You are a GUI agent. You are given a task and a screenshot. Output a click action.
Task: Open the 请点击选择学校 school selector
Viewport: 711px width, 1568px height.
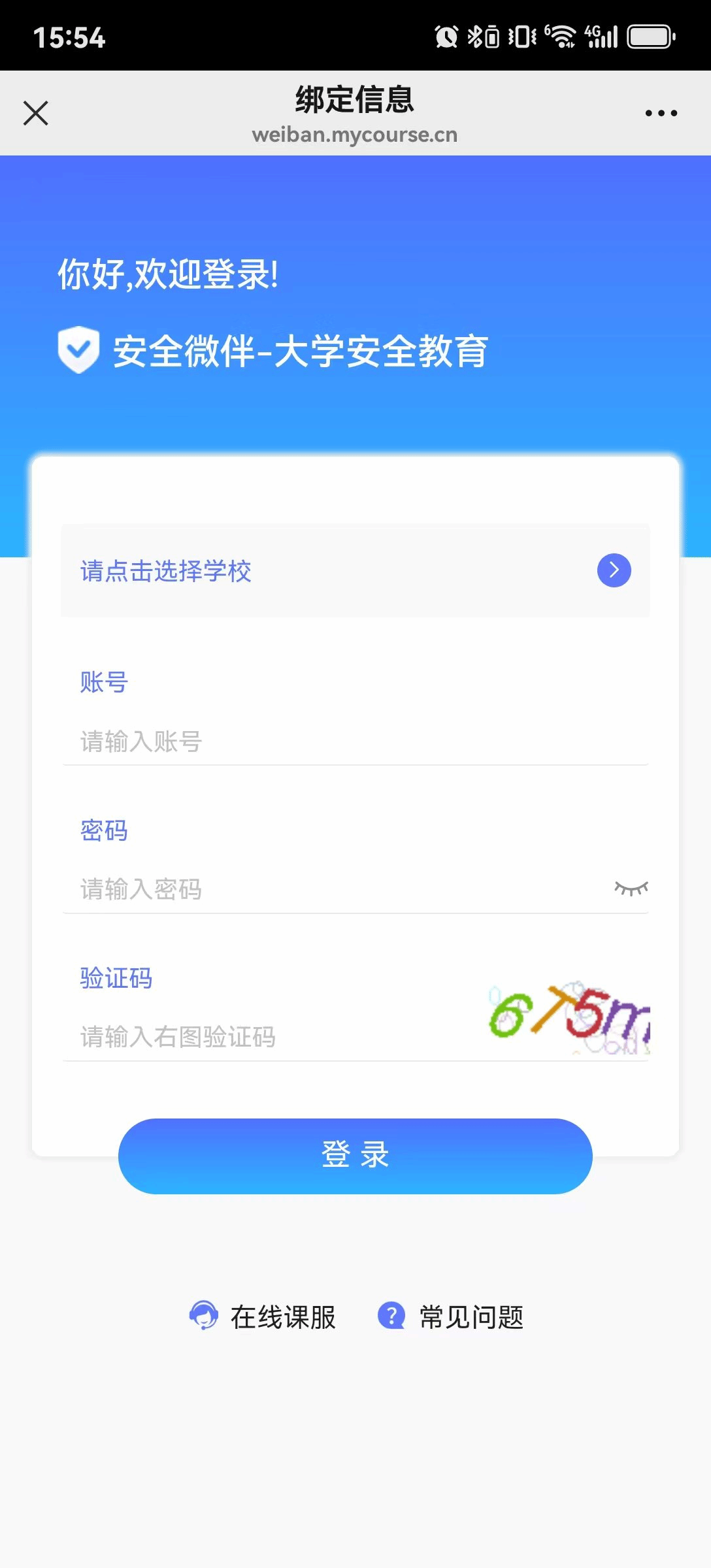pos(355,570)
